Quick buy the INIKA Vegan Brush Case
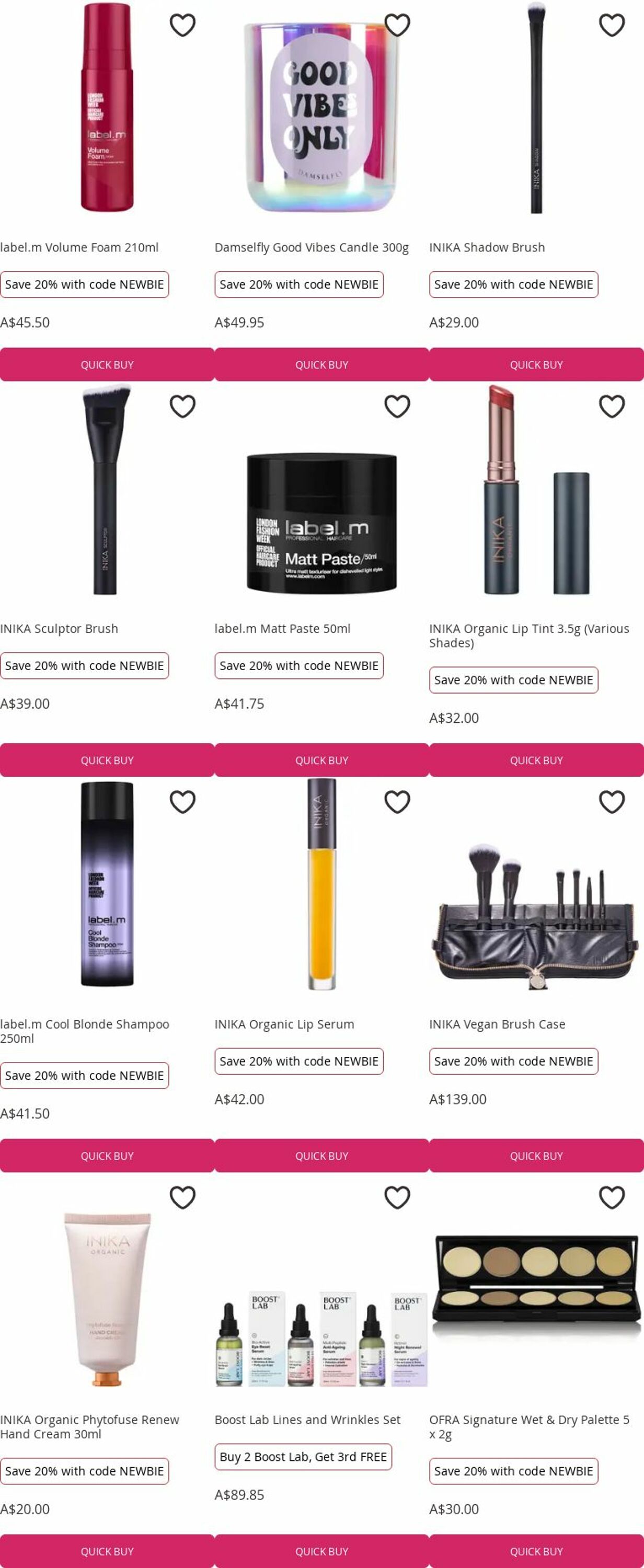 coord(536,1156)
